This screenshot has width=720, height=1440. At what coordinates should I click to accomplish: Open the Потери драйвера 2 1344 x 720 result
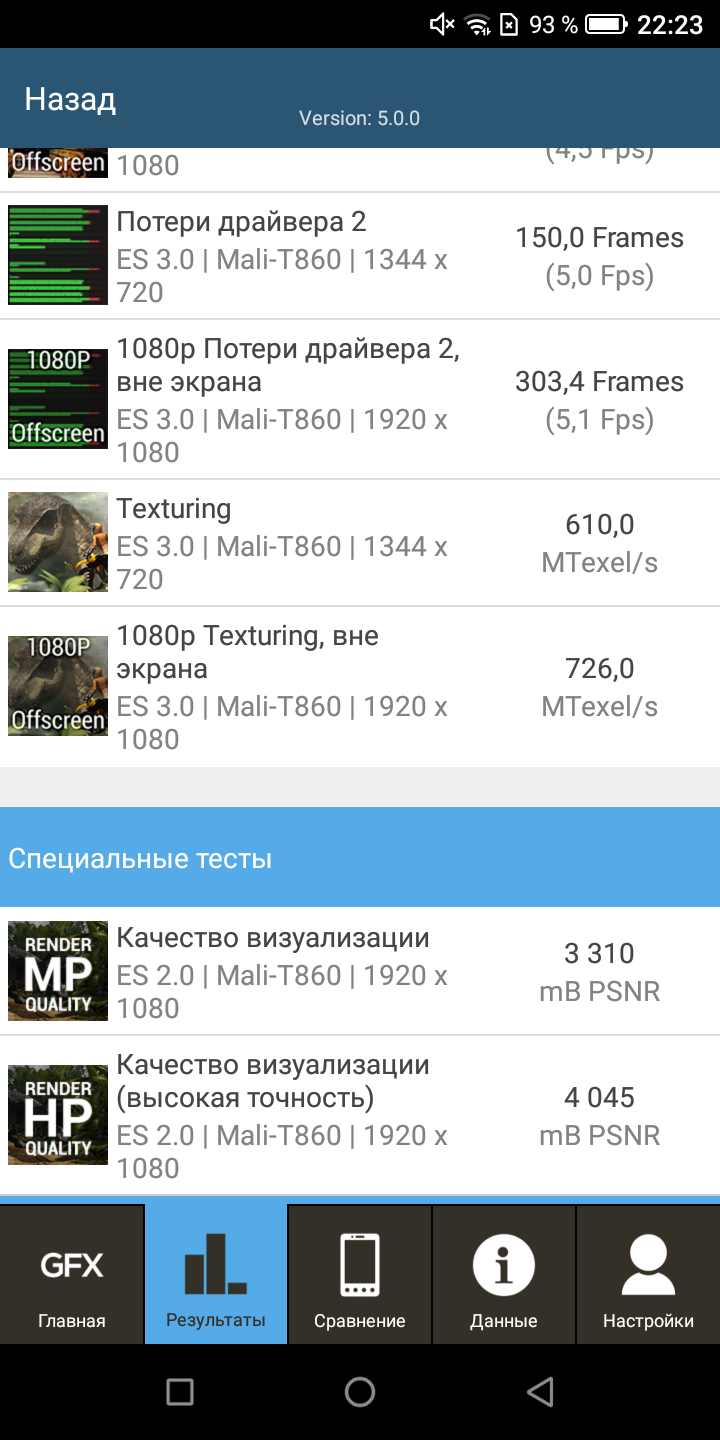pos(360,256)
